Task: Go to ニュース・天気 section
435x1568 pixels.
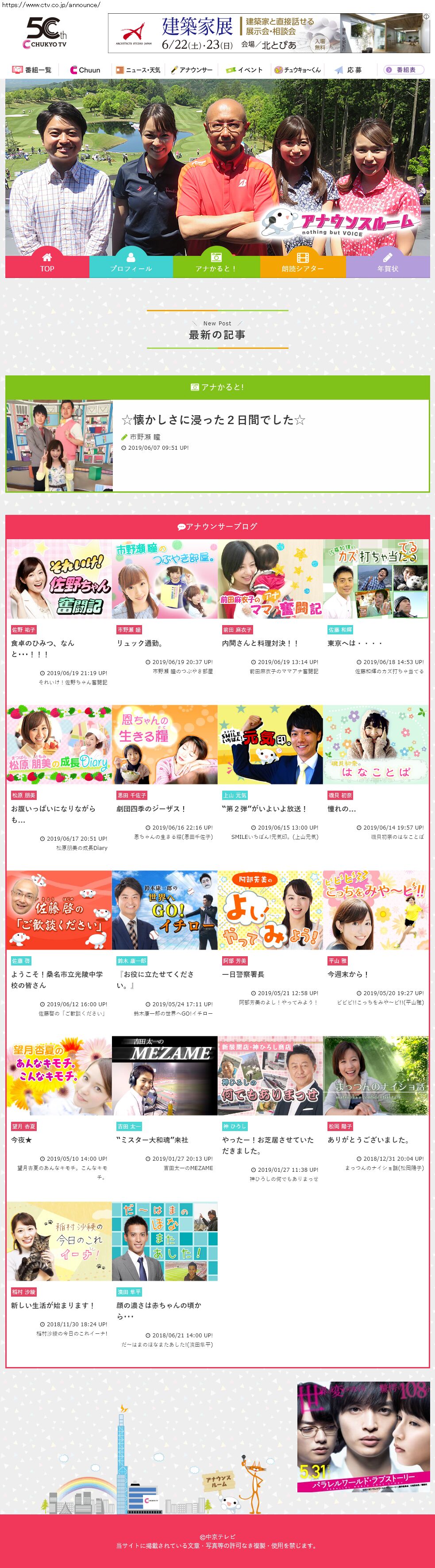Action: [138, 70]
